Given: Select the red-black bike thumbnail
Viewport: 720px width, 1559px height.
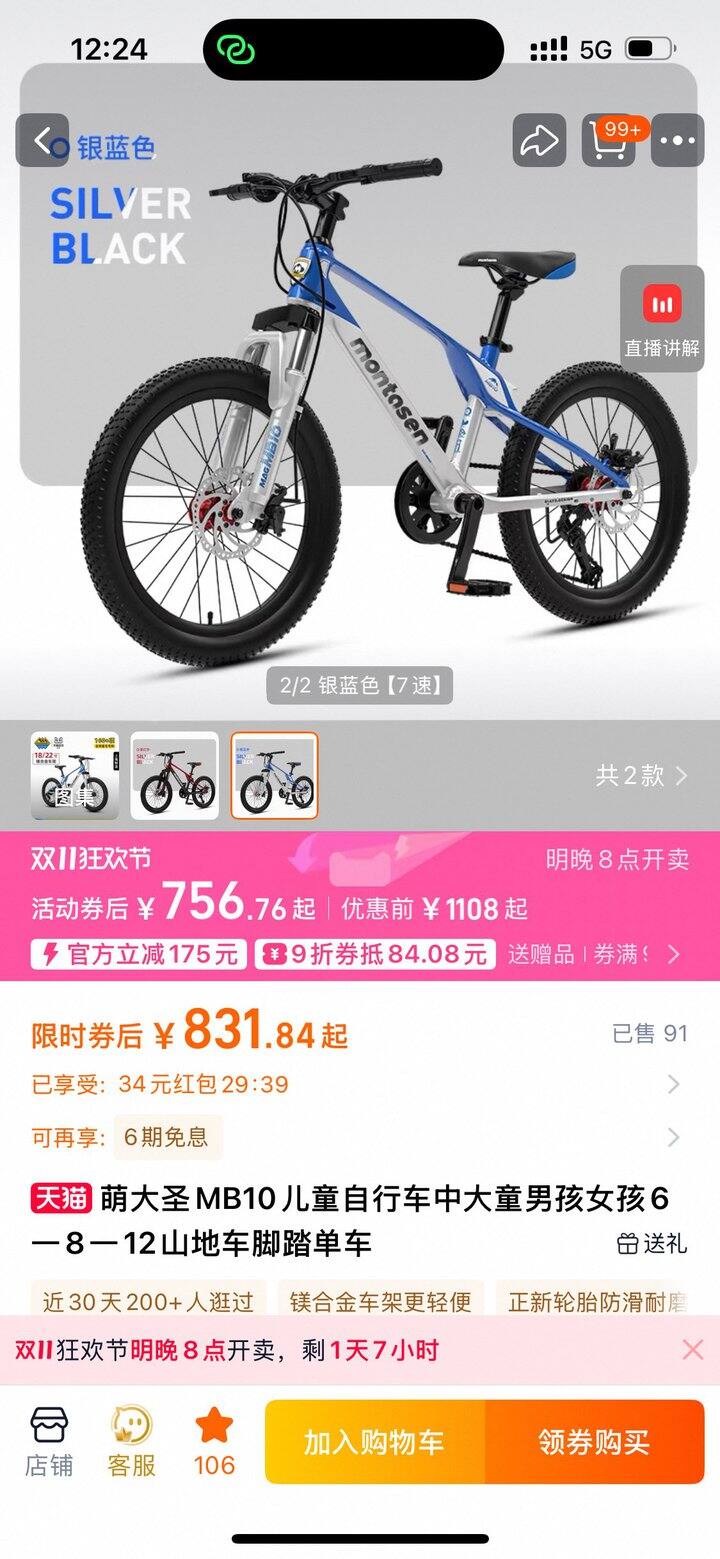Looking at the screenshot, I should click(174, 775).
